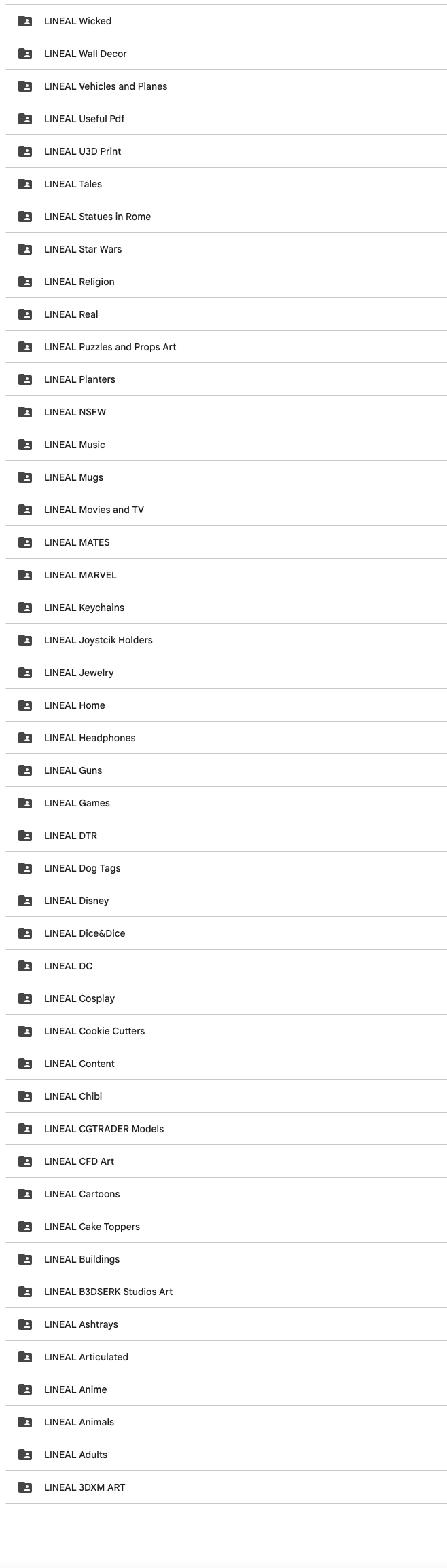Tap LINEAL Cookie Cutters folder

click(226, 1031)
